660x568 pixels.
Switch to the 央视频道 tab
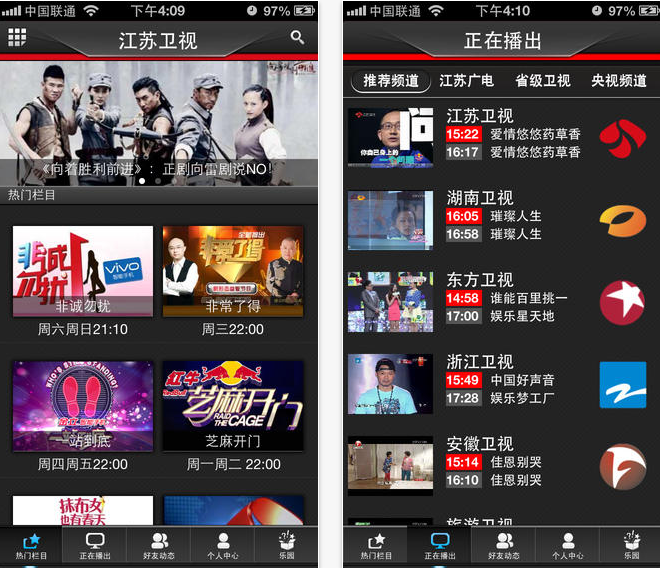click(618, 81)
